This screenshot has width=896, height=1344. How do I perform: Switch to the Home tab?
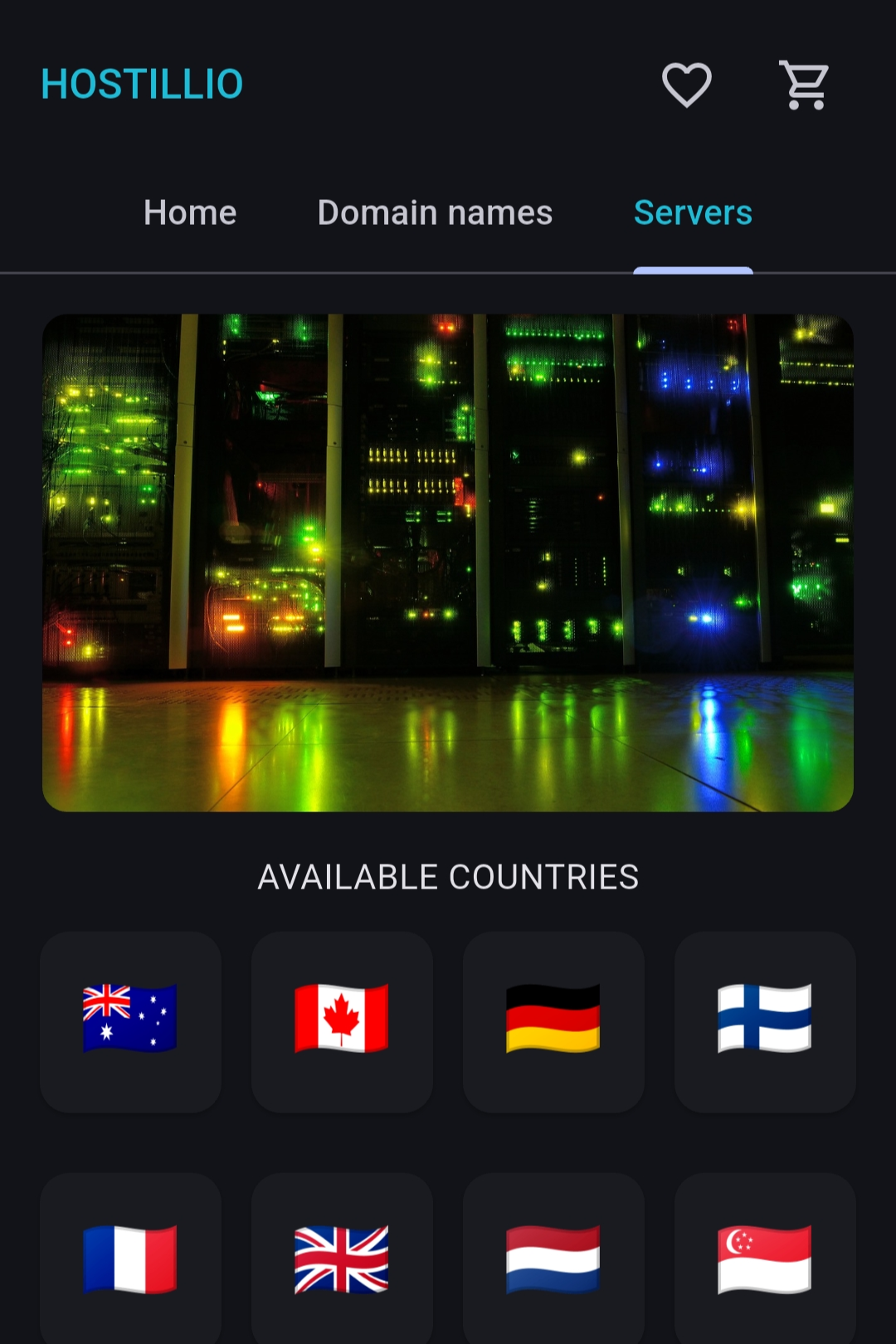tap(190, 213)
